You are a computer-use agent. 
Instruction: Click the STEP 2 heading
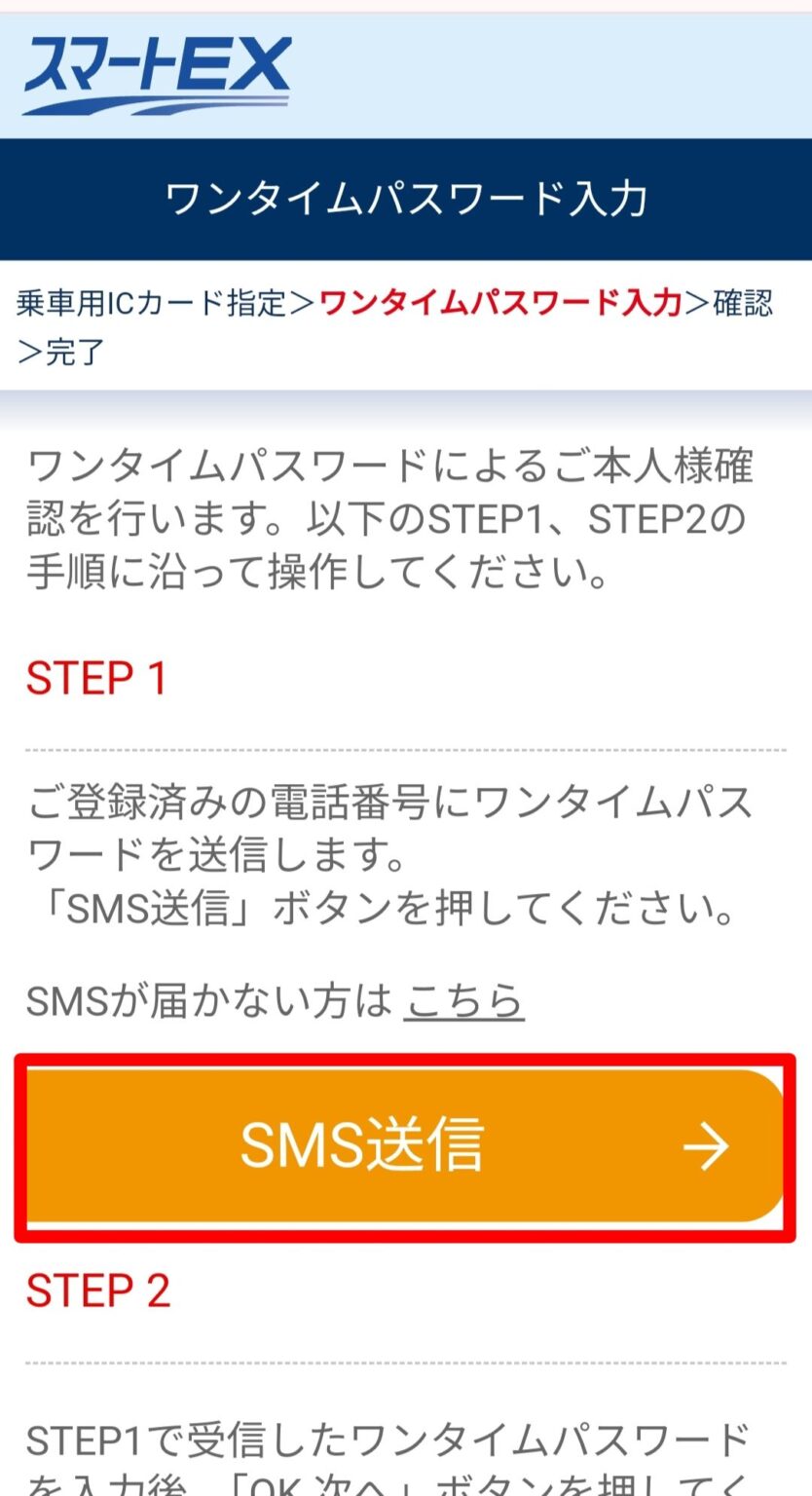(x=96, y=1291)
